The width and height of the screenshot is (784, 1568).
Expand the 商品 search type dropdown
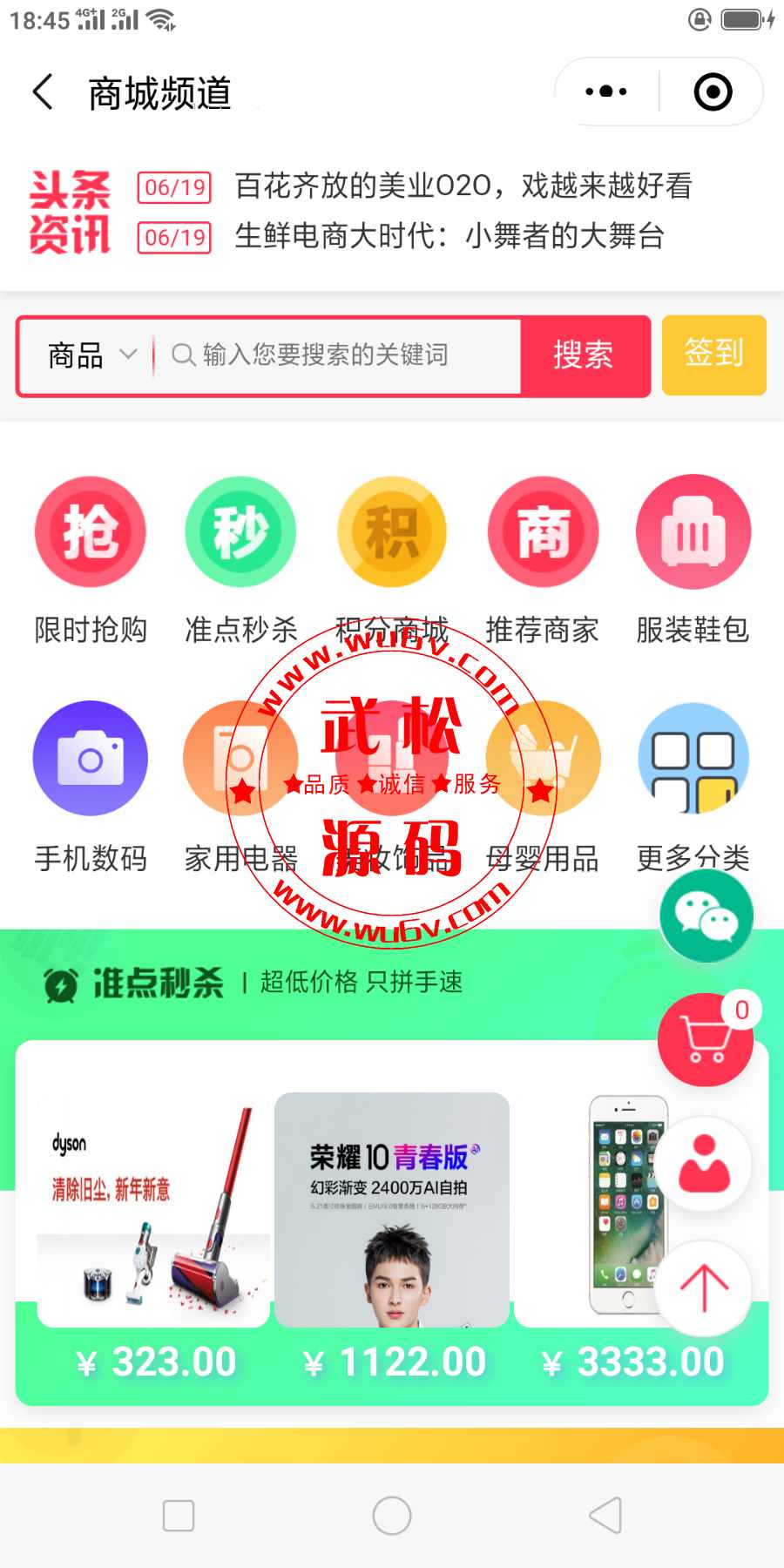(92, 355)
